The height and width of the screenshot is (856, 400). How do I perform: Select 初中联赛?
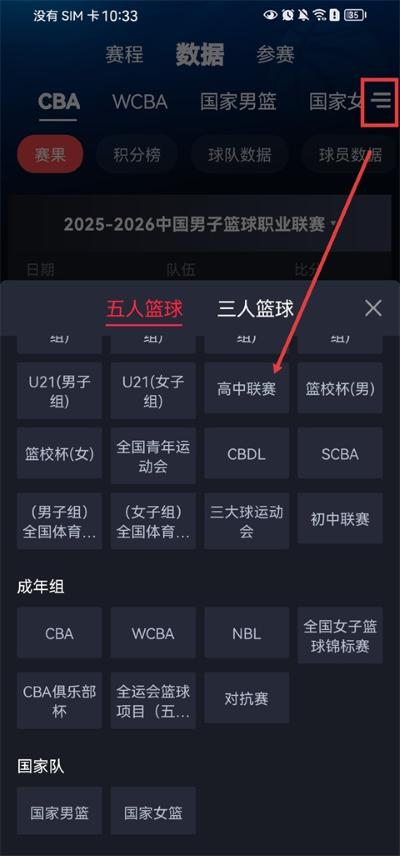coord(340,519)
